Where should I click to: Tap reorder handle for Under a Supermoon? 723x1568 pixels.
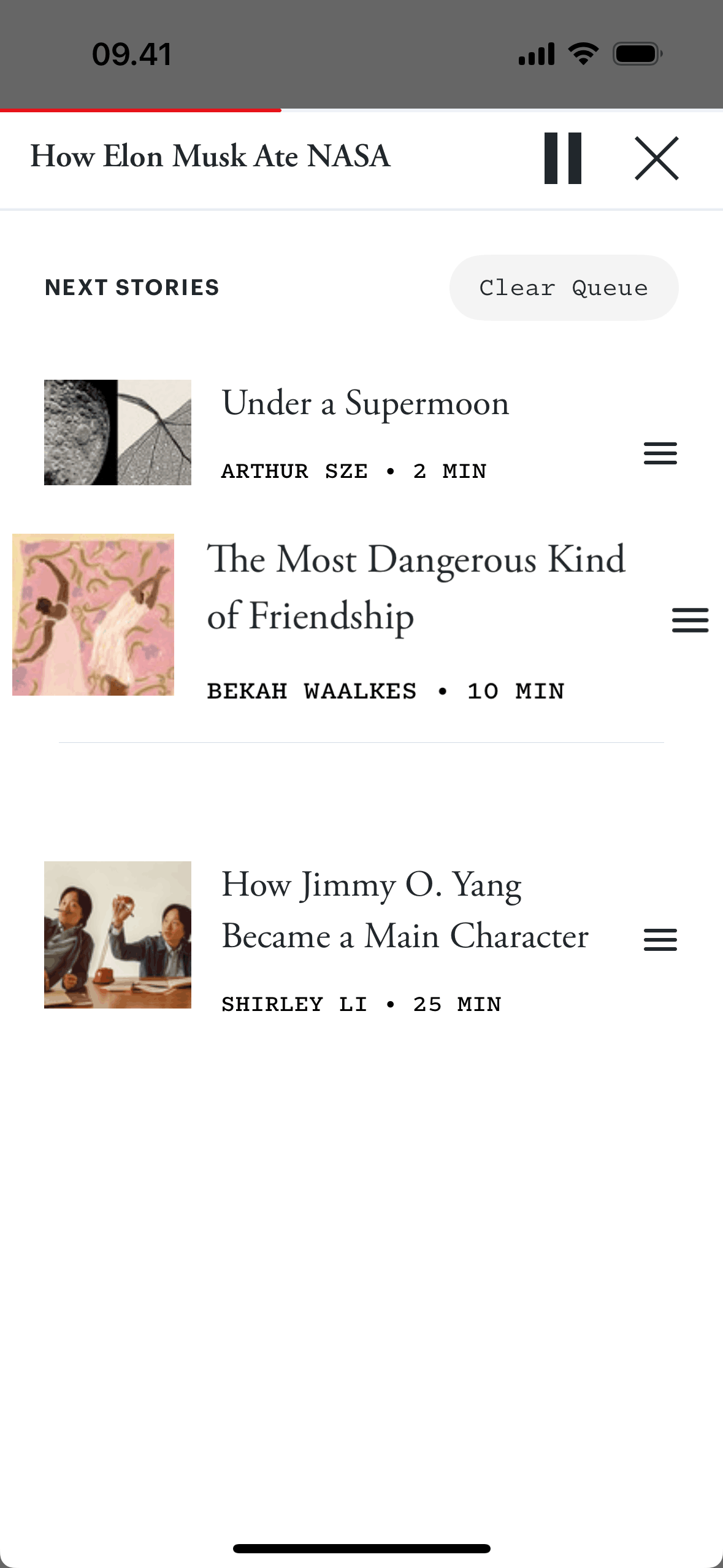click(x=660, y=453)
